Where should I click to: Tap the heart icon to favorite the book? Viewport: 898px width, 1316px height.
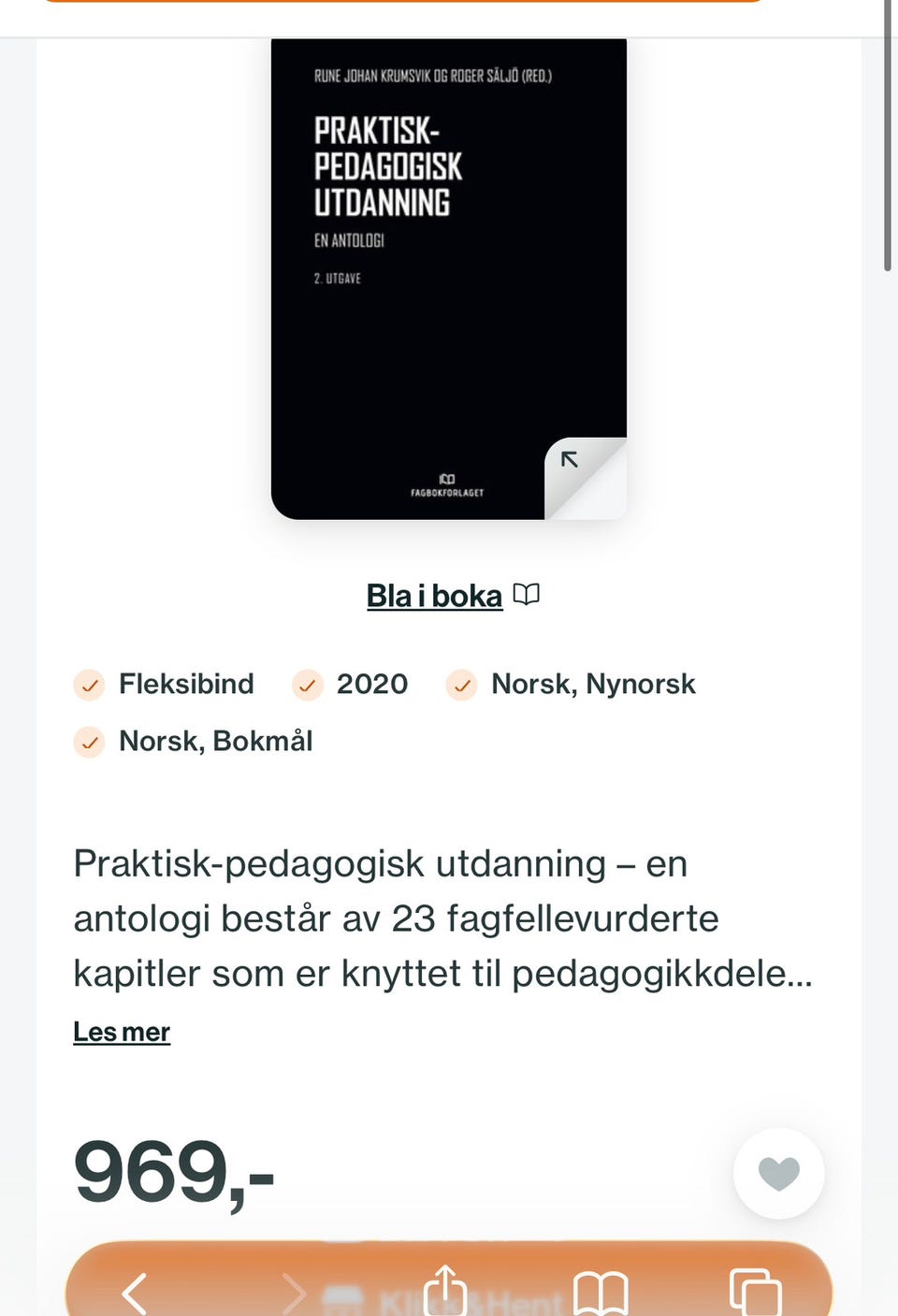pos(778,1173)
